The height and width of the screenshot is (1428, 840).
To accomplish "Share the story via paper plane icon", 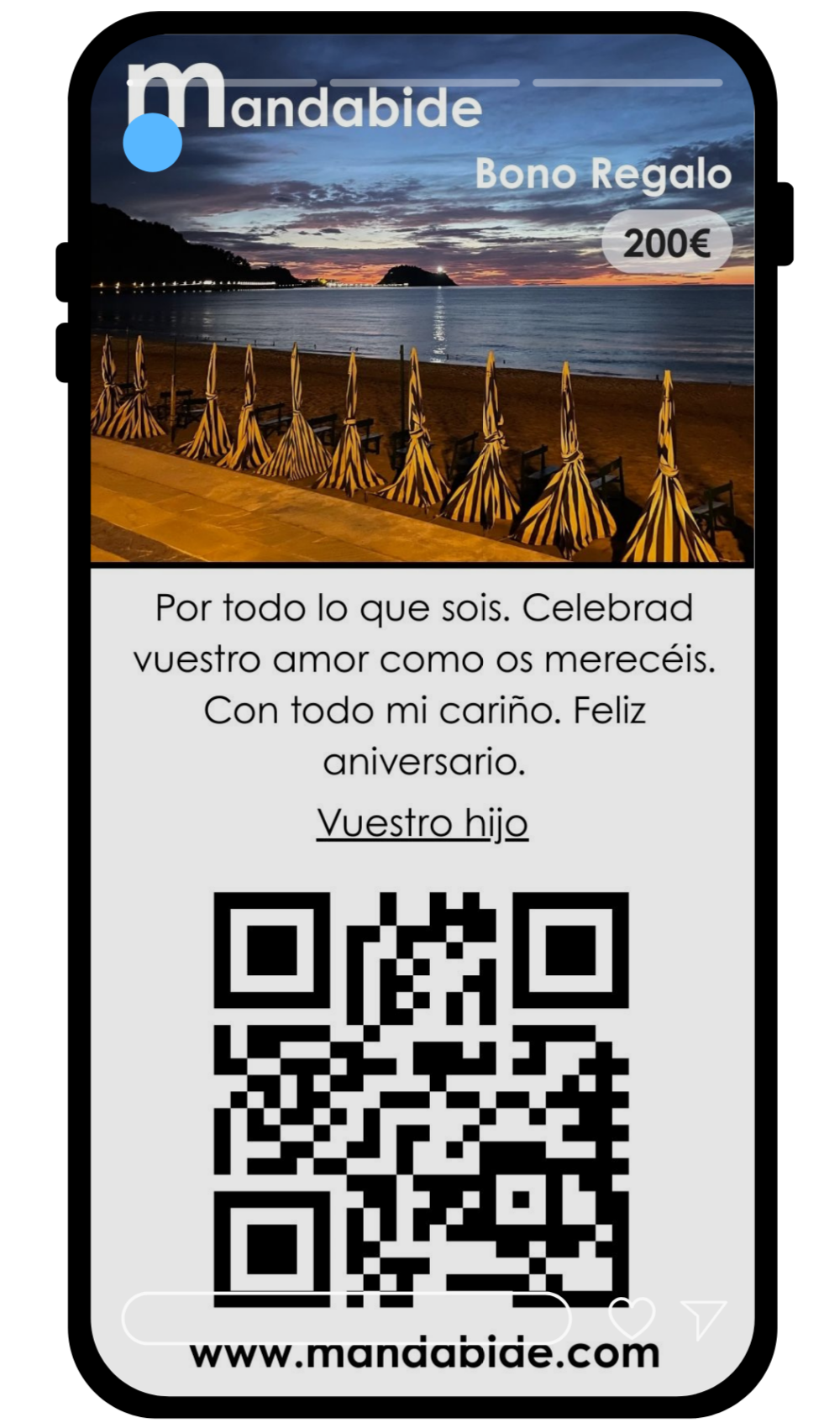I will click(703, 1319).
